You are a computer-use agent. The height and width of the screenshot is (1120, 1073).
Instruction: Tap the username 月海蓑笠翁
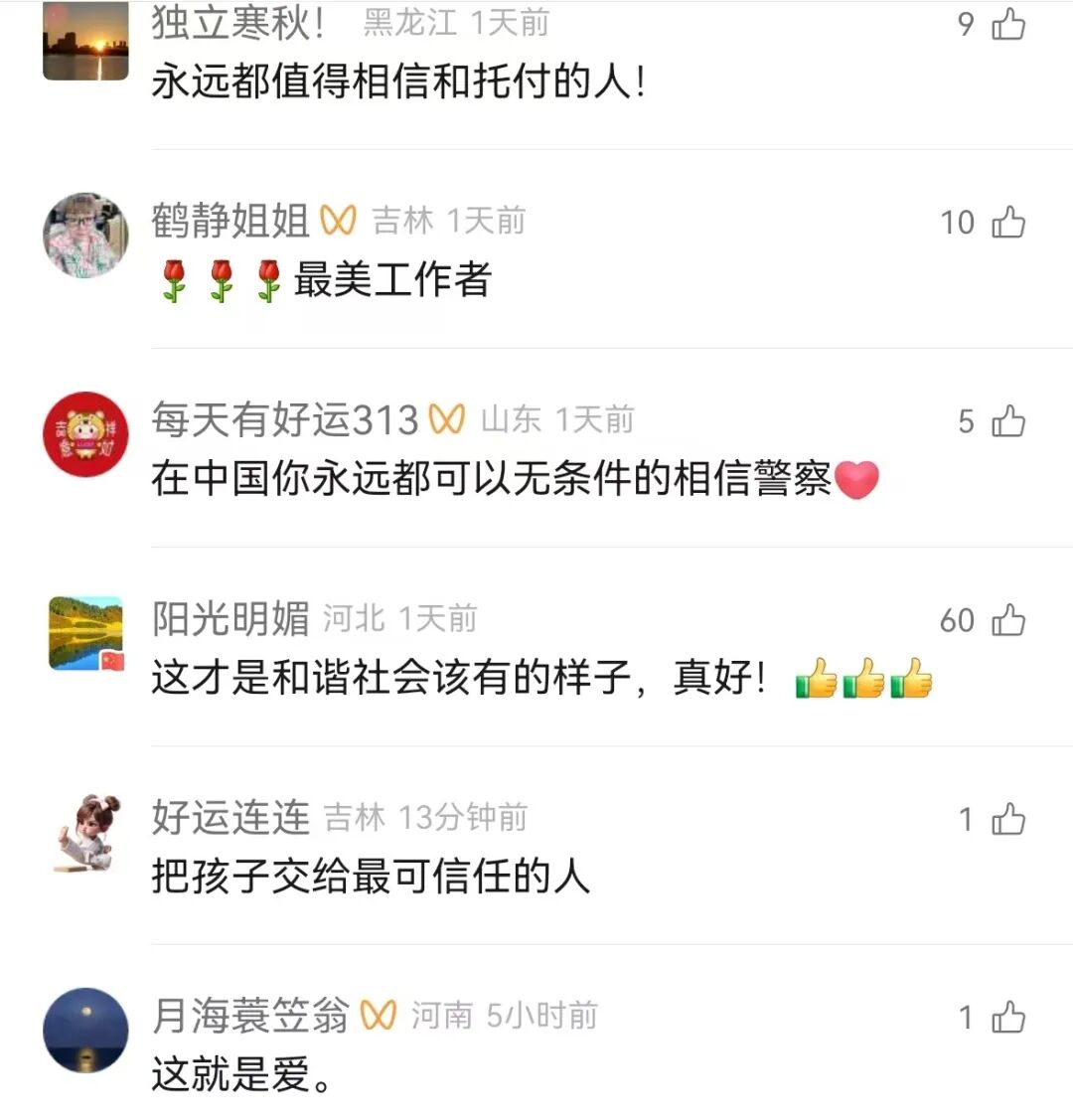pyautogui.click(x=250, y=1016)
